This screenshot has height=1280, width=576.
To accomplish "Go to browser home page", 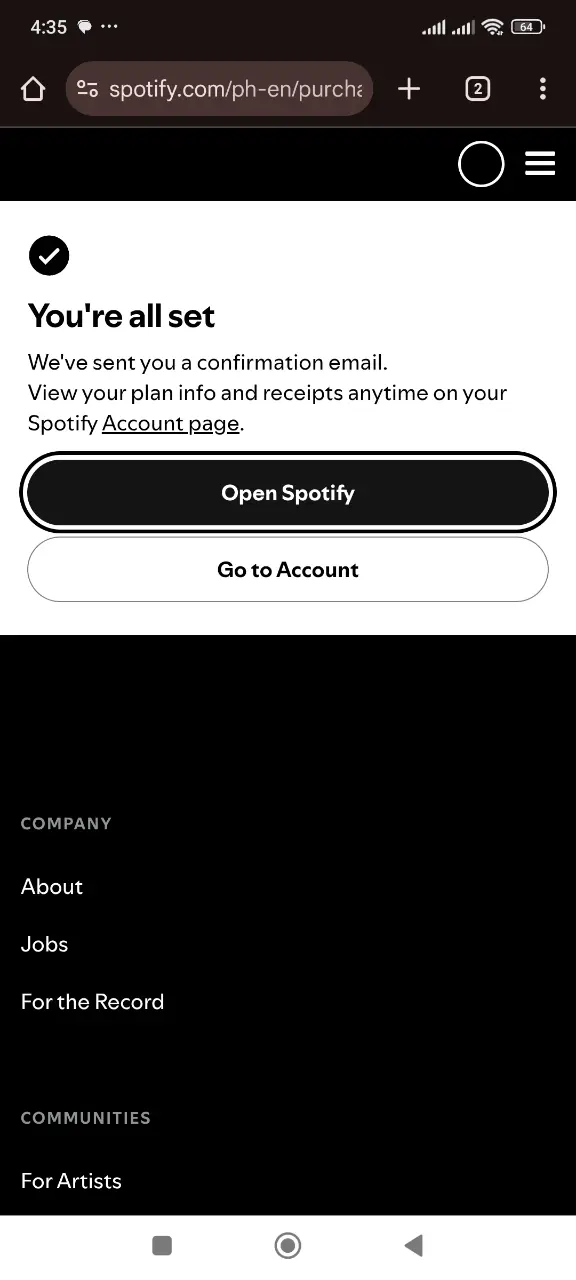I will click(x=33, y=89).
